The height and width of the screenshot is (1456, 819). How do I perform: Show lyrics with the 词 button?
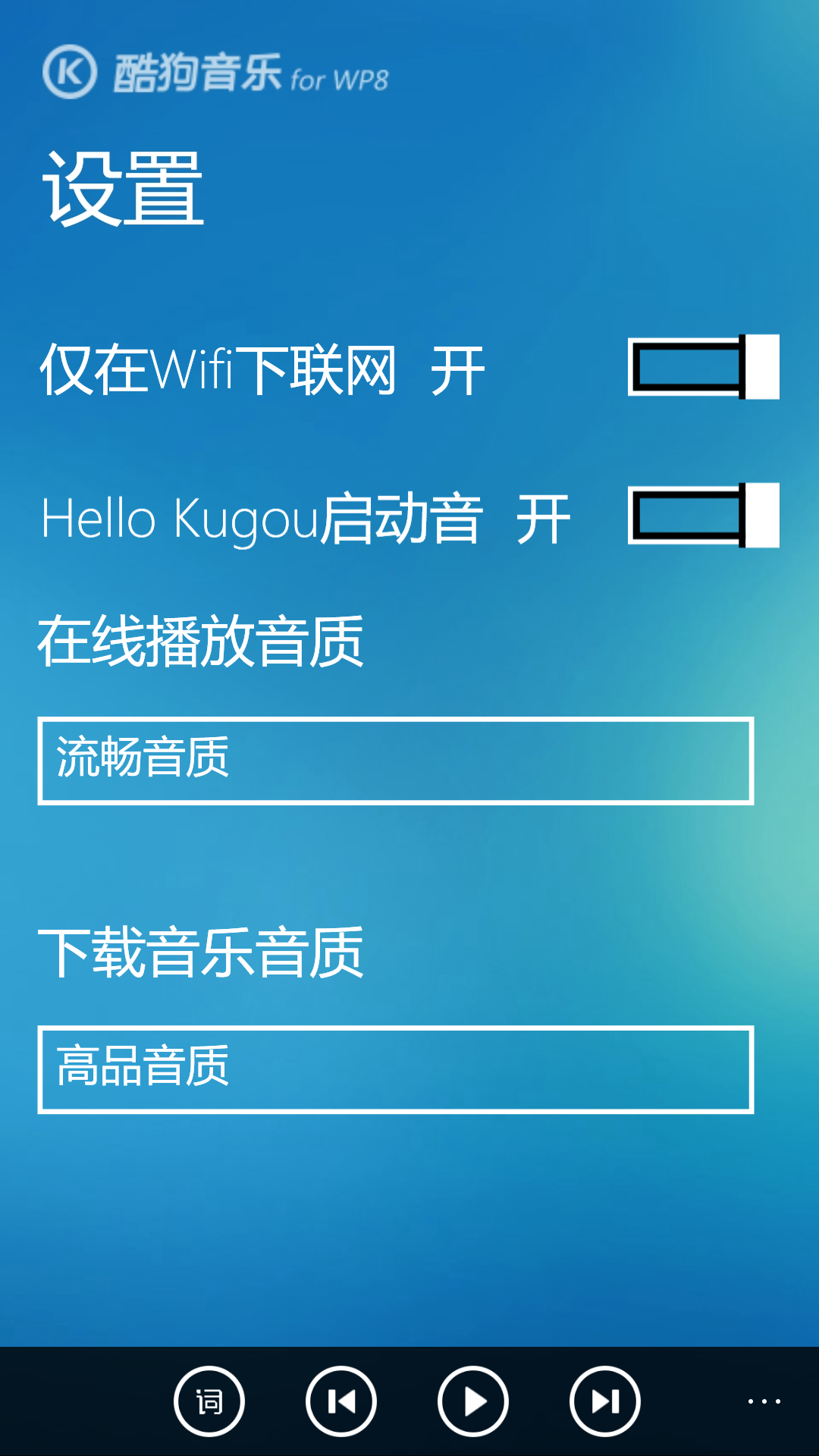[209, 1401]
